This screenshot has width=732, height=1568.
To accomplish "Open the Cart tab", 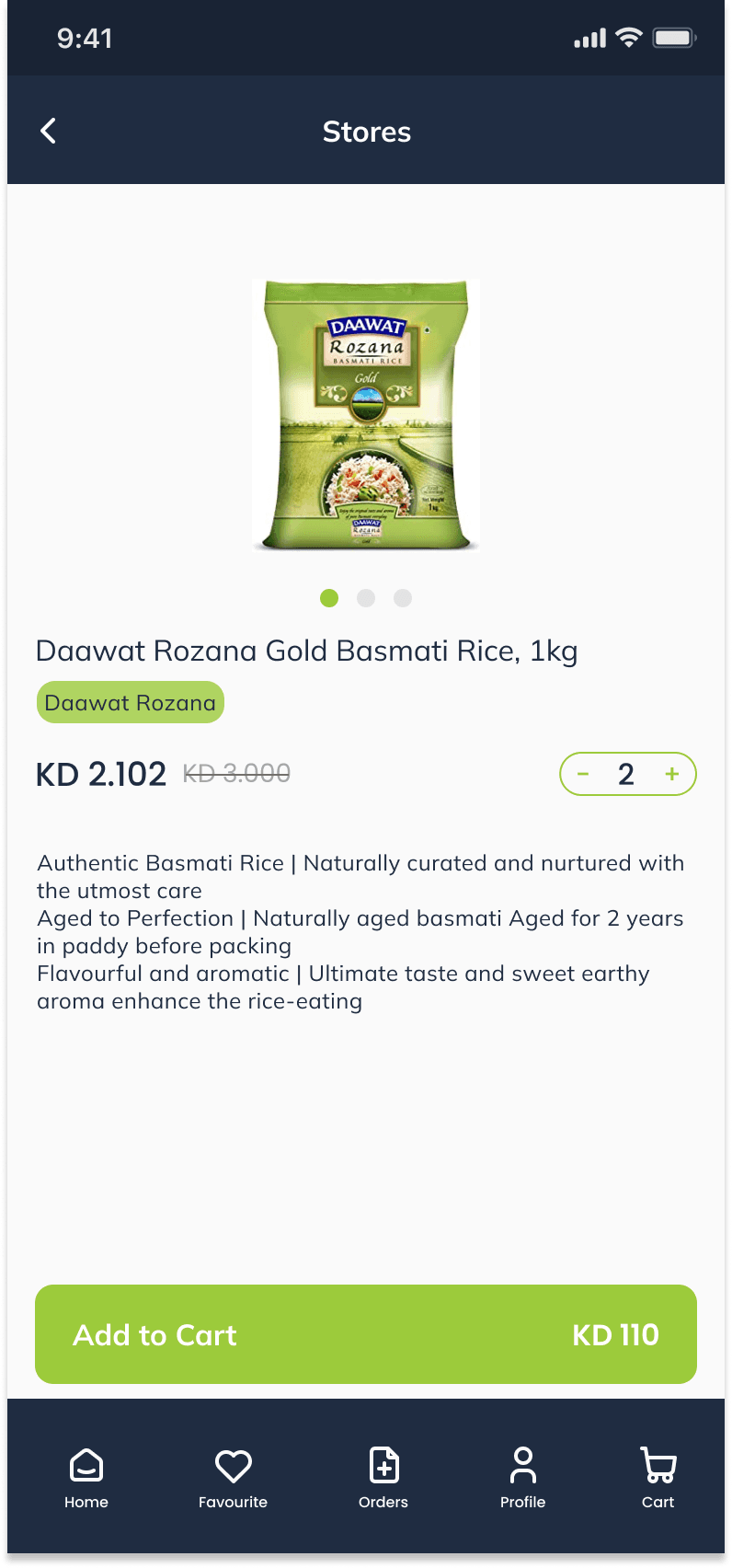I will tap(658, 1477).
